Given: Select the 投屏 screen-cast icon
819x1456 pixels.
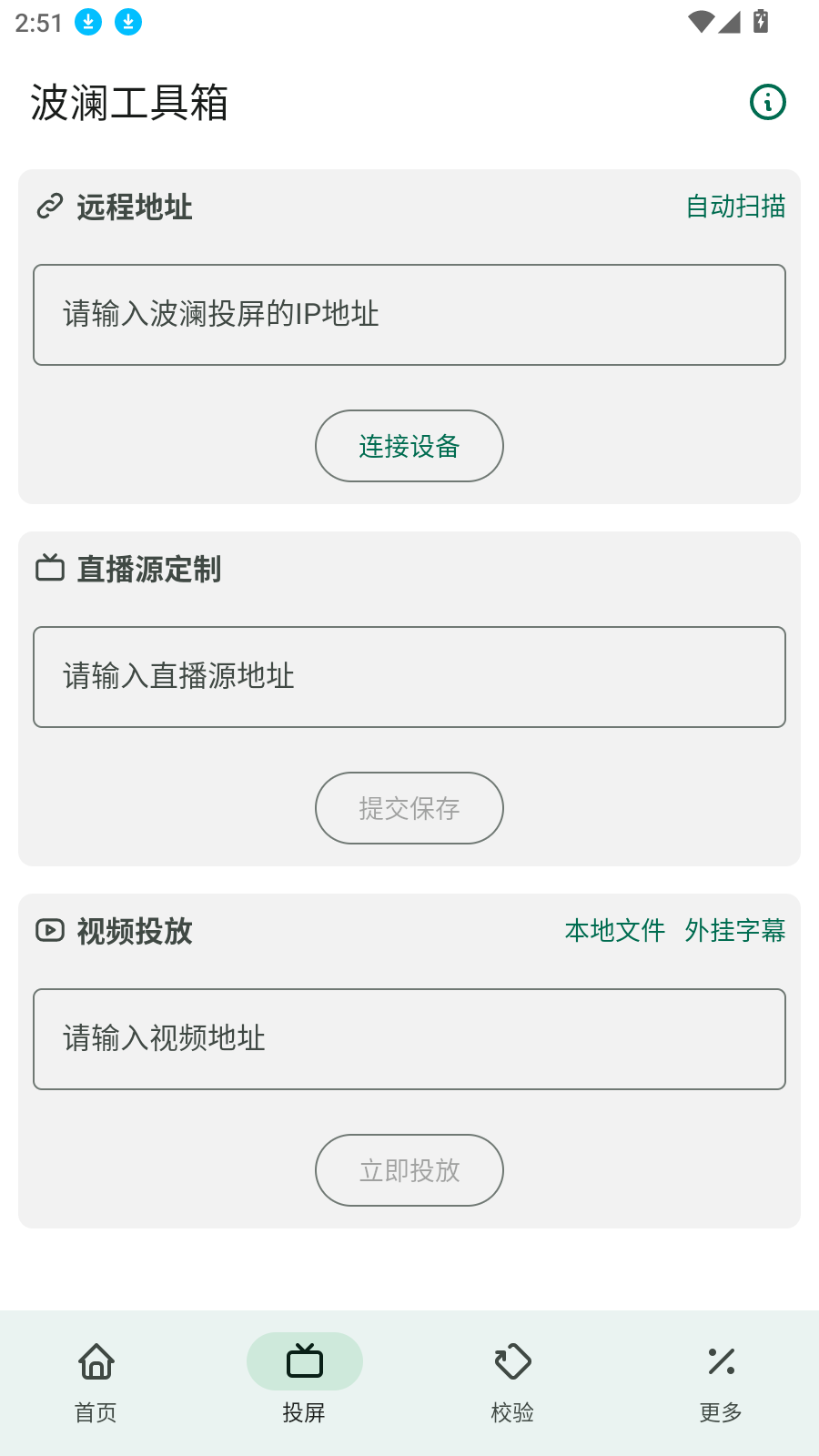Looking at the screenshot, I should tap(305, 1361).
